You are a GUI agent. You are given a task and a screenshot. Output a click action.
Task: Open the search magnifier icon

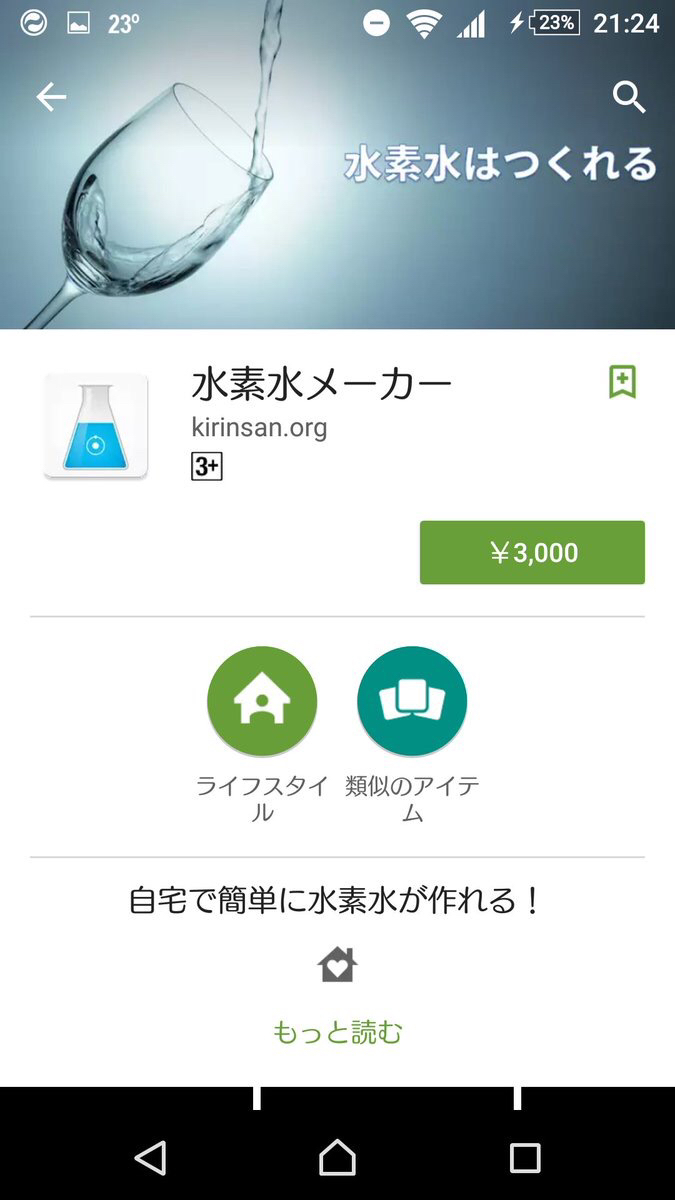(628, 97)
